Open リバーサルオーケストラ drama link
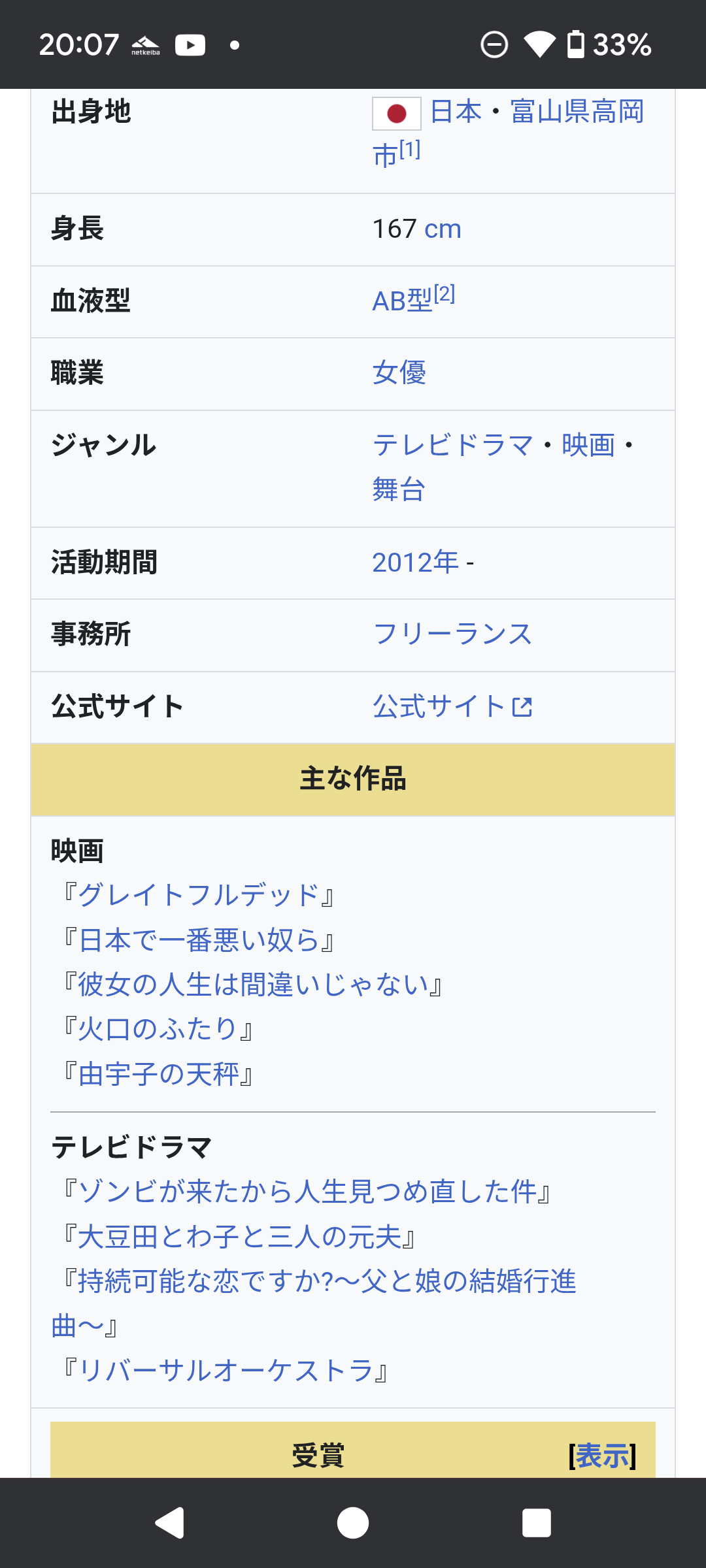Image resolution: width=706 pixels, height=1568 pixels. click(226, 1371)
